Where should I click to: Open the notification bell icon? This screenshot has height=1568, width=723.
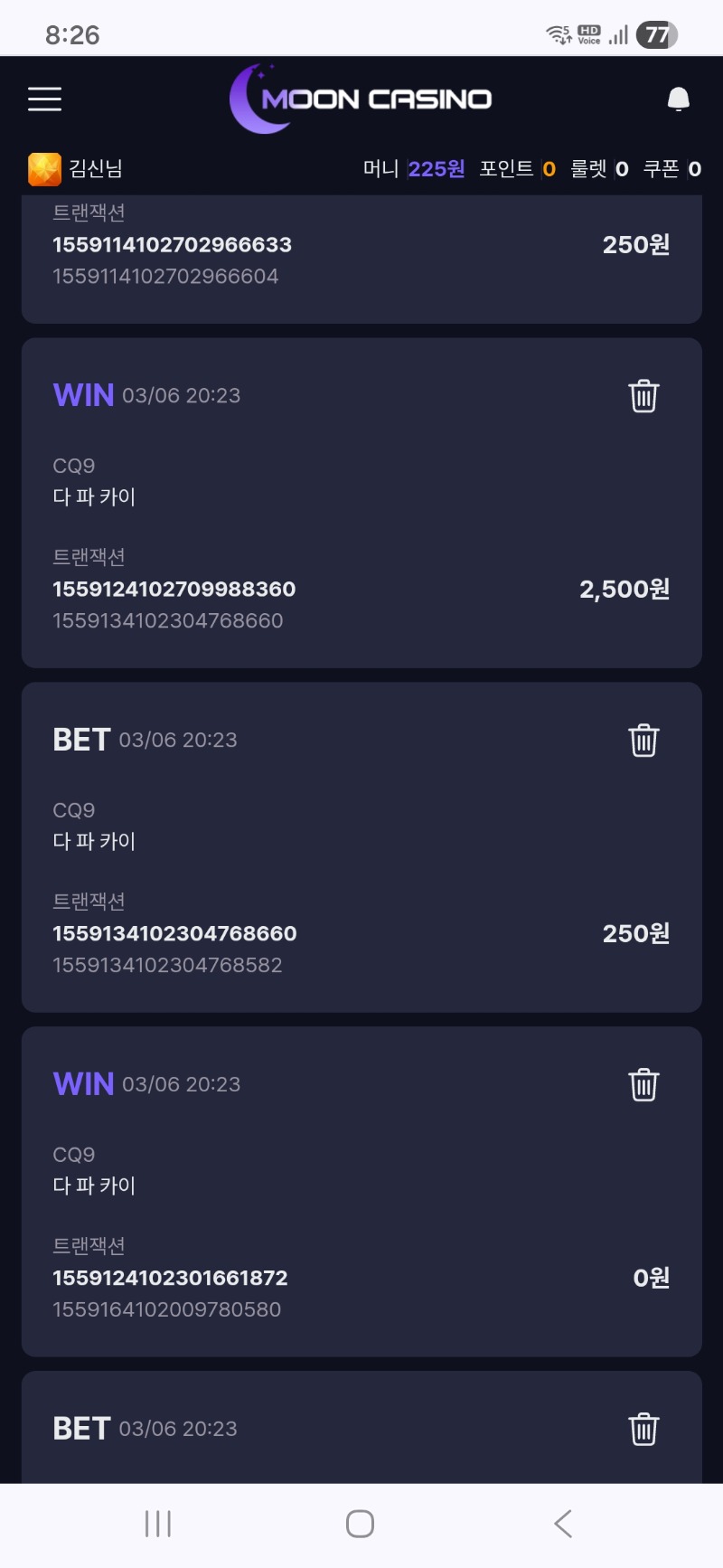[x=677, y=99]
